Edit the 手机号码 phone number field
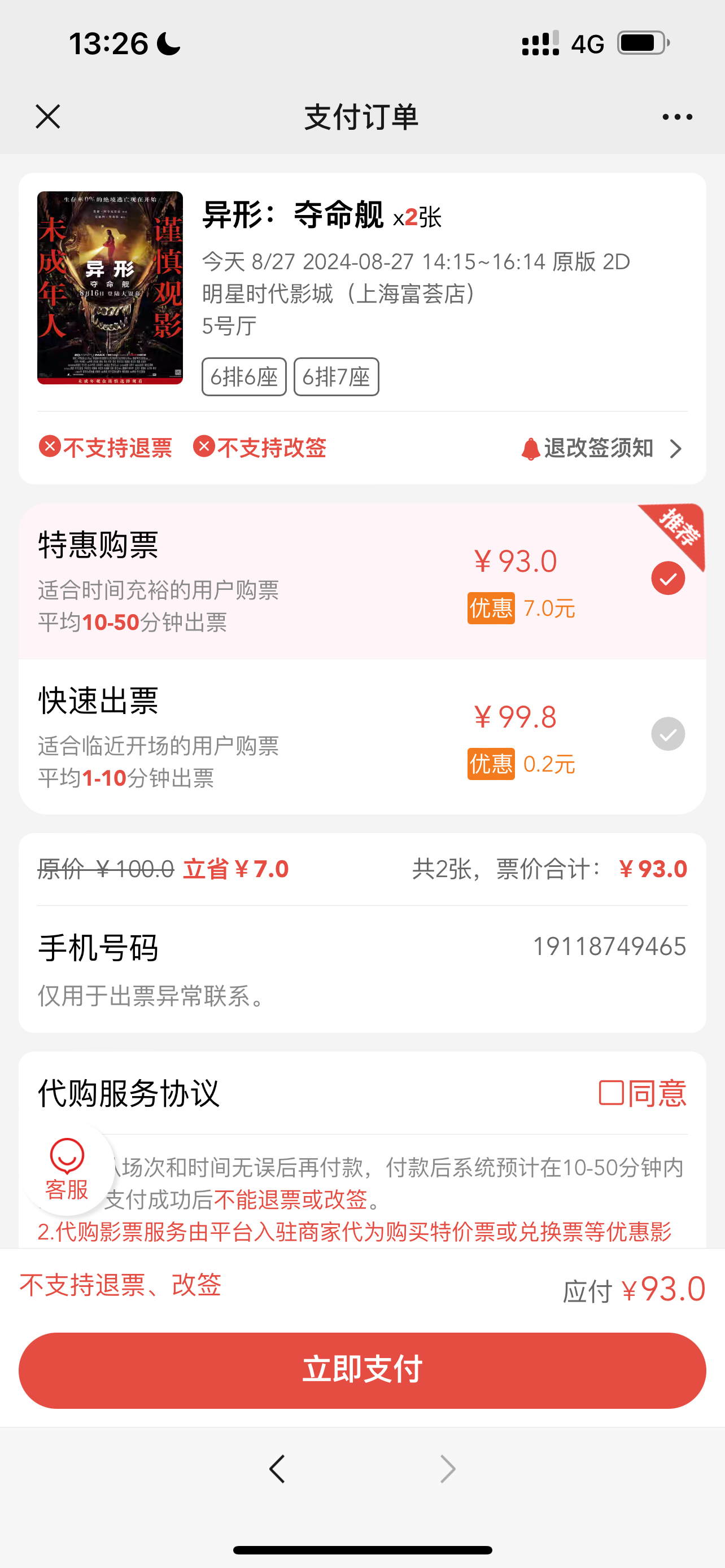Image resolution: width=725 pixels, height=1568 pixels. tap(609, 947)
